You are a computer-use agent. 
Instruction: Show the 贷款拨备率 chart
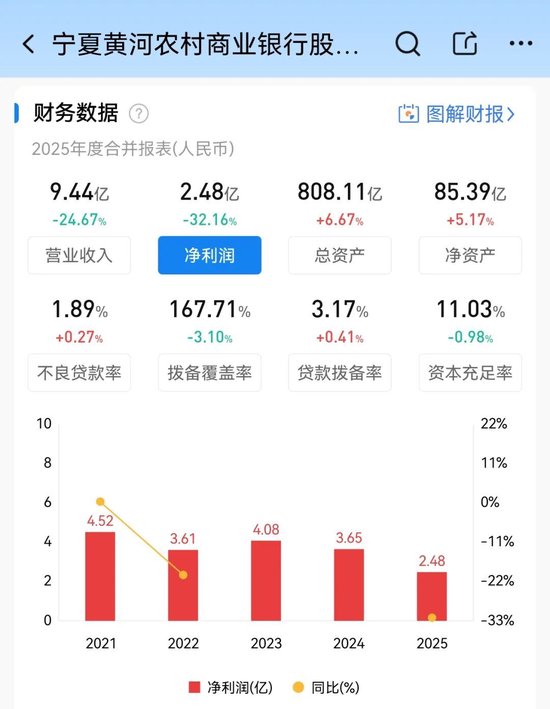[x=340, y=373]
